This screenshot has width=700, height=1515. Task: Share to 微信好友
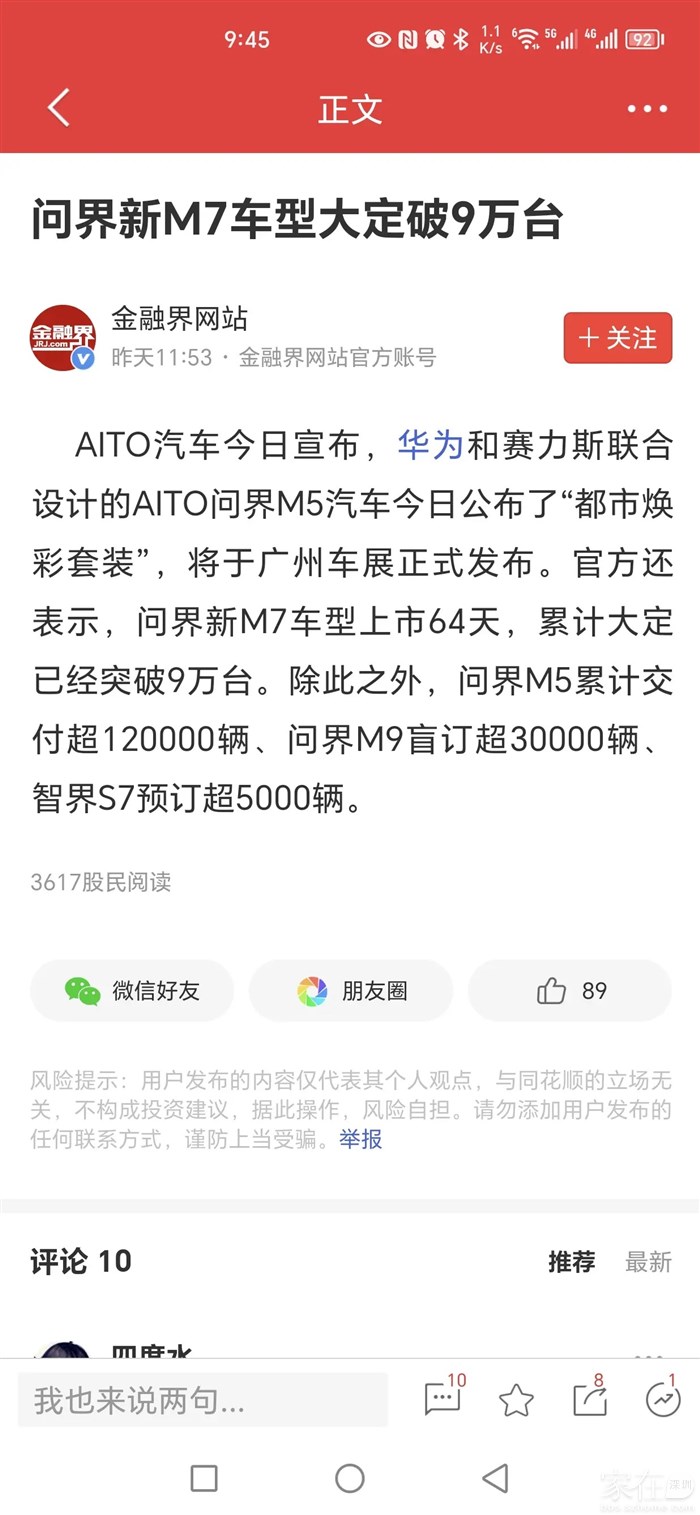pyautogui.click(x=132, y=991)
